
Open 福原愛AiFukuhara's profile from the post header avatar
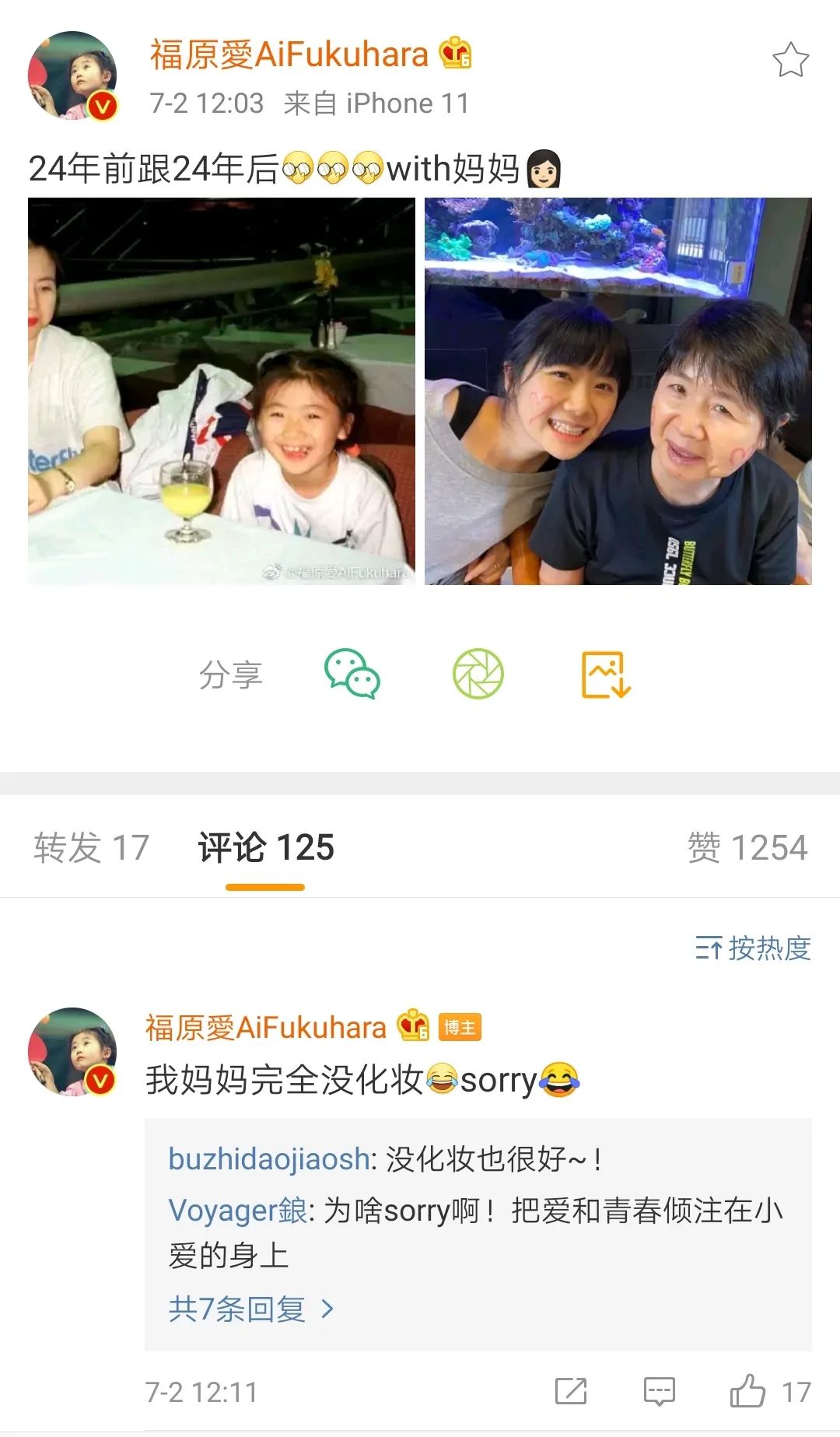pyautogui.click(x=72, y=75)
